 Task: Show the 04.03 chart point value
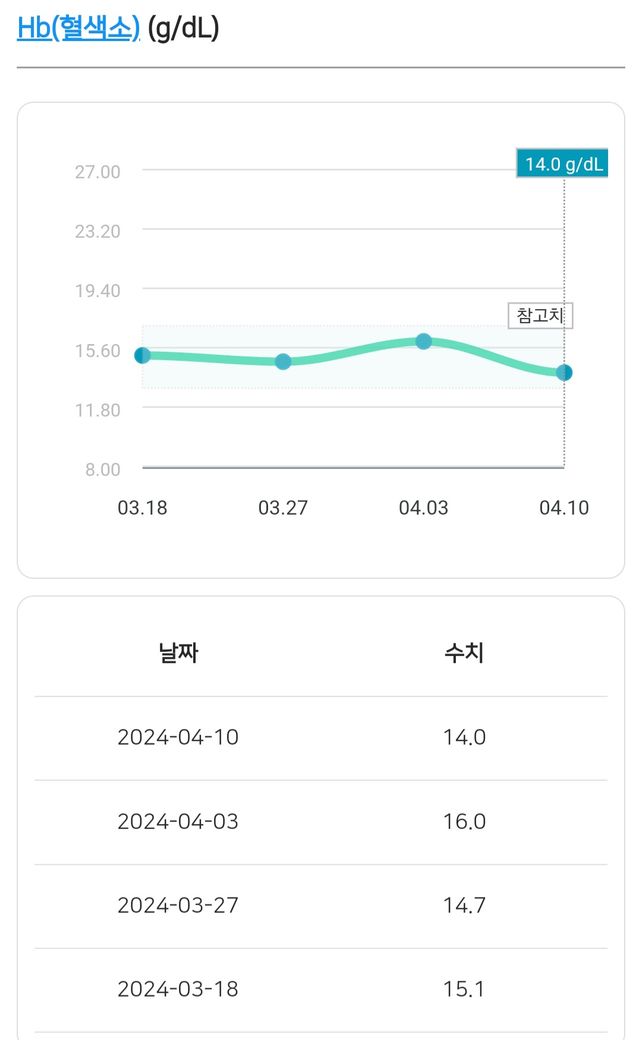click(424, 341)
